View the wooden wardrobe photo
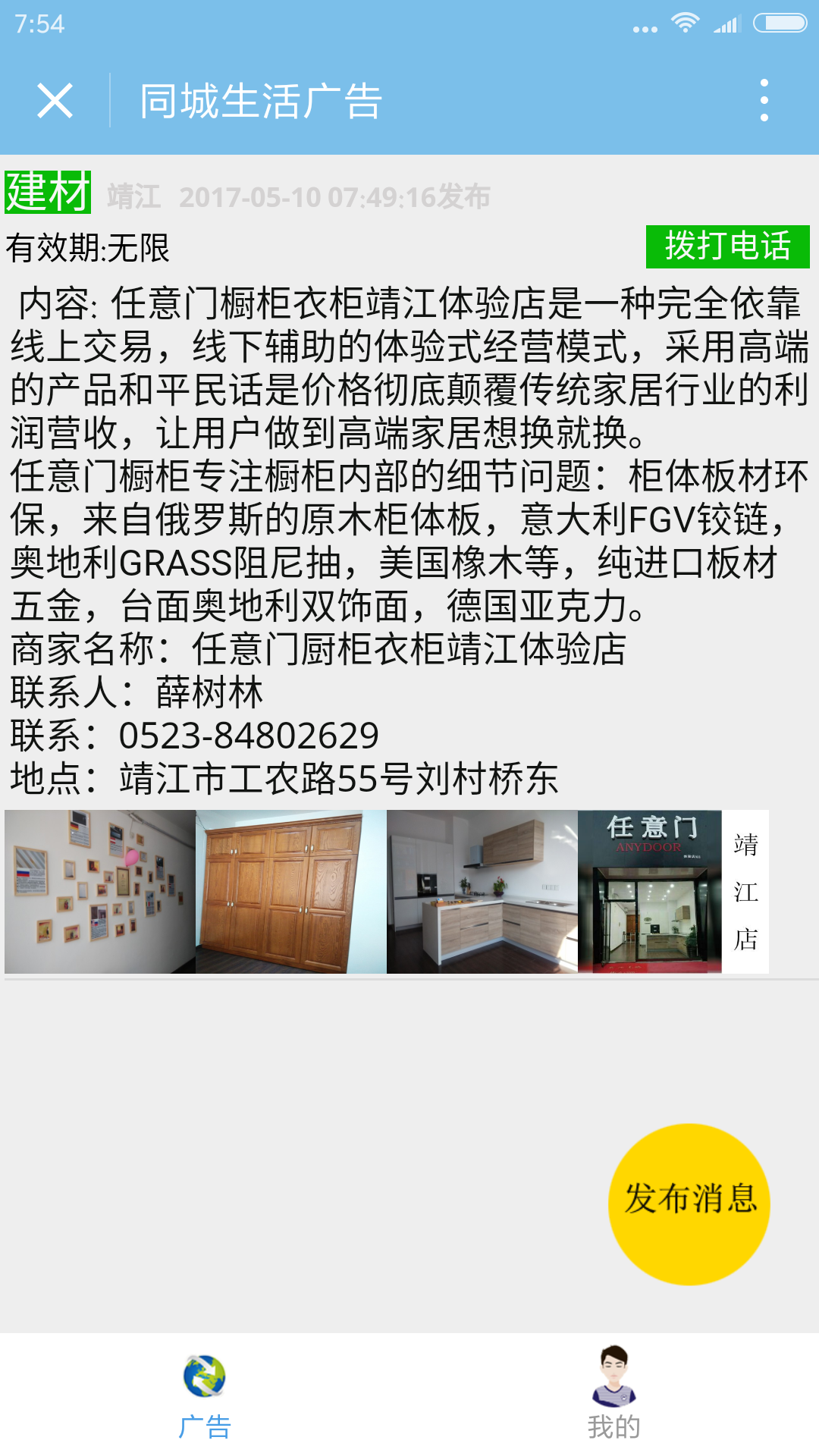Viewport: 819px width, 1456px height. (291, 891)
